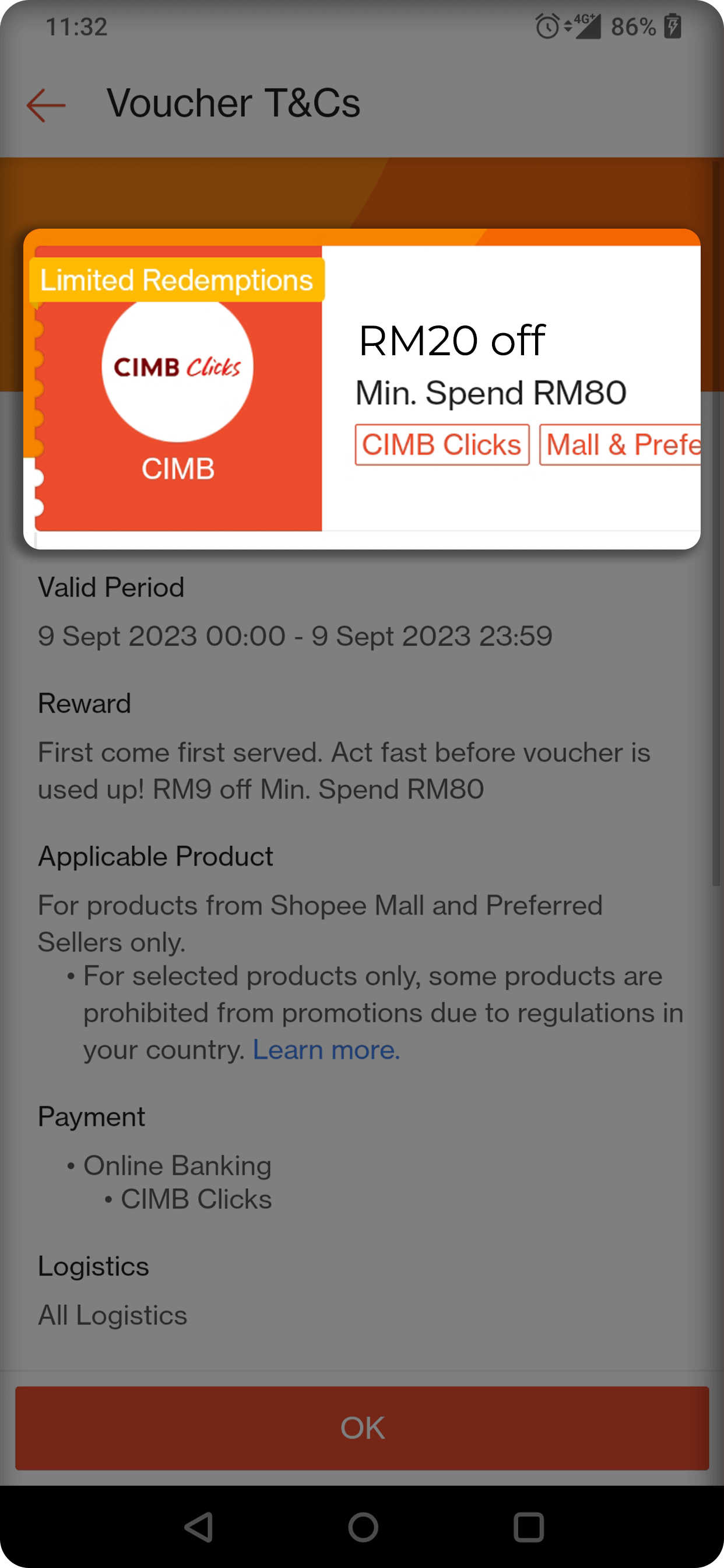724x1568 pixels.
Task: Open the Voucher T&Cs title
Action: (x=233, y=102)
